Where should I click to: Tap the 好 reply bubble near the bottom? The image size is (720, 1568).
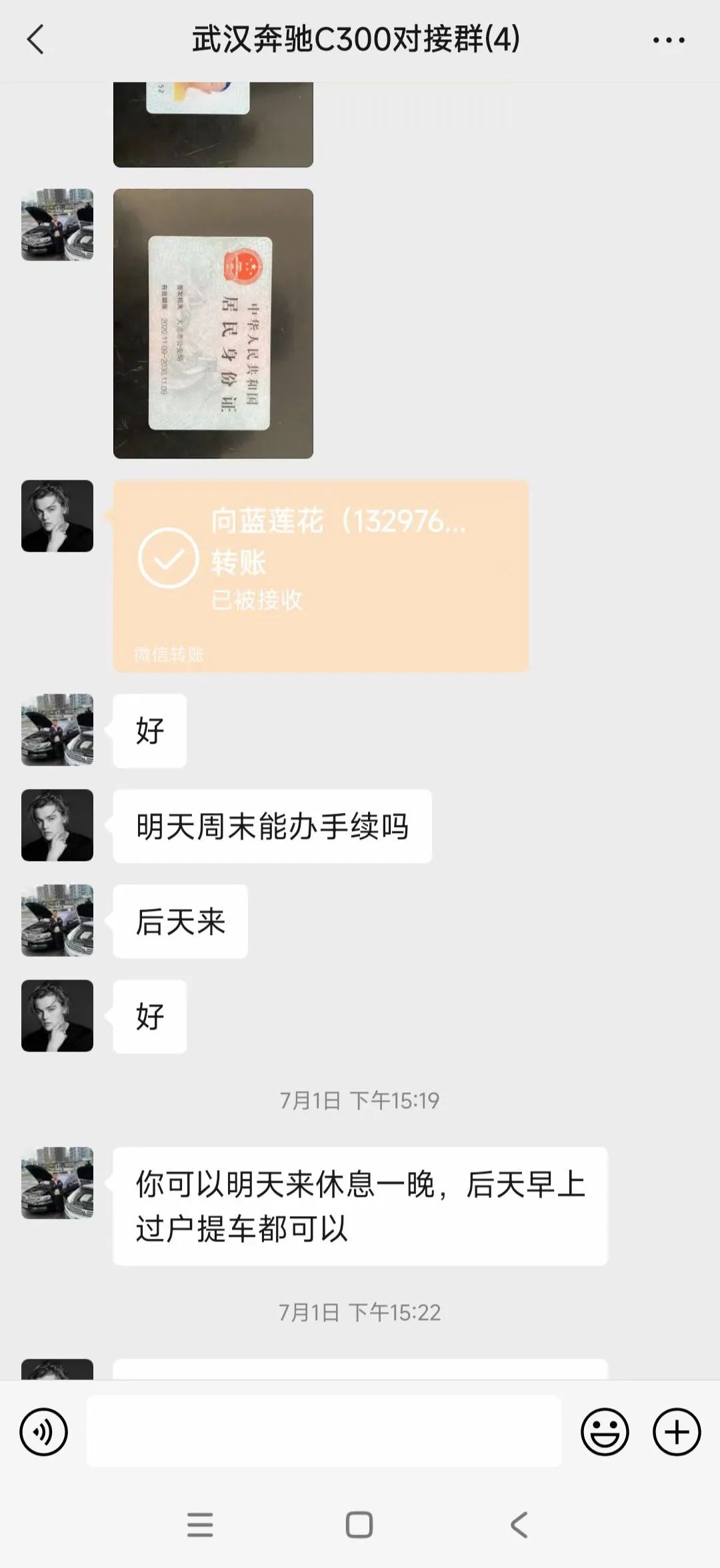[149, 1016]
